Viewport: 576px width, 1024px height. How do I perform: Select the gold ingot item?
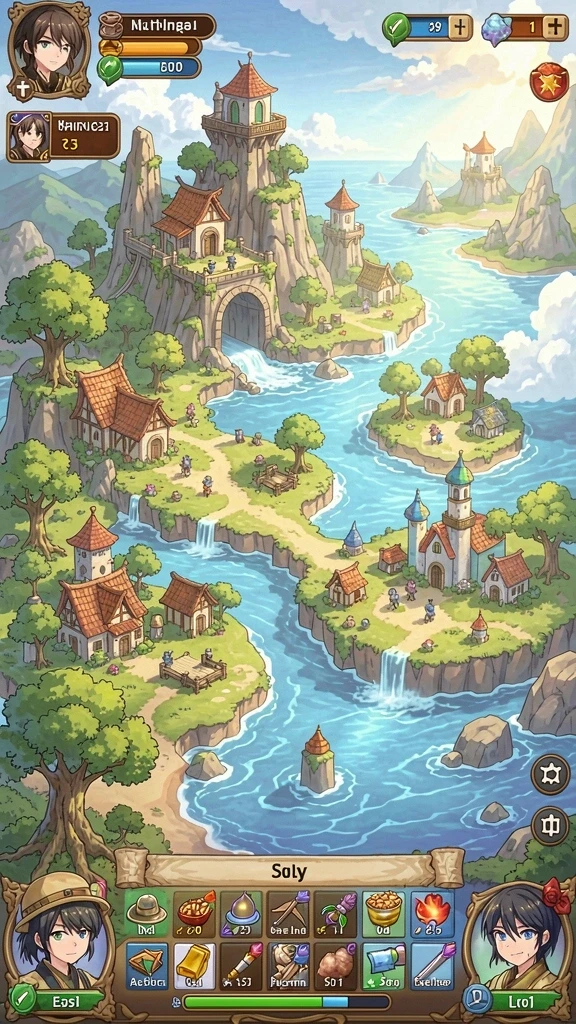coord(194,965)
